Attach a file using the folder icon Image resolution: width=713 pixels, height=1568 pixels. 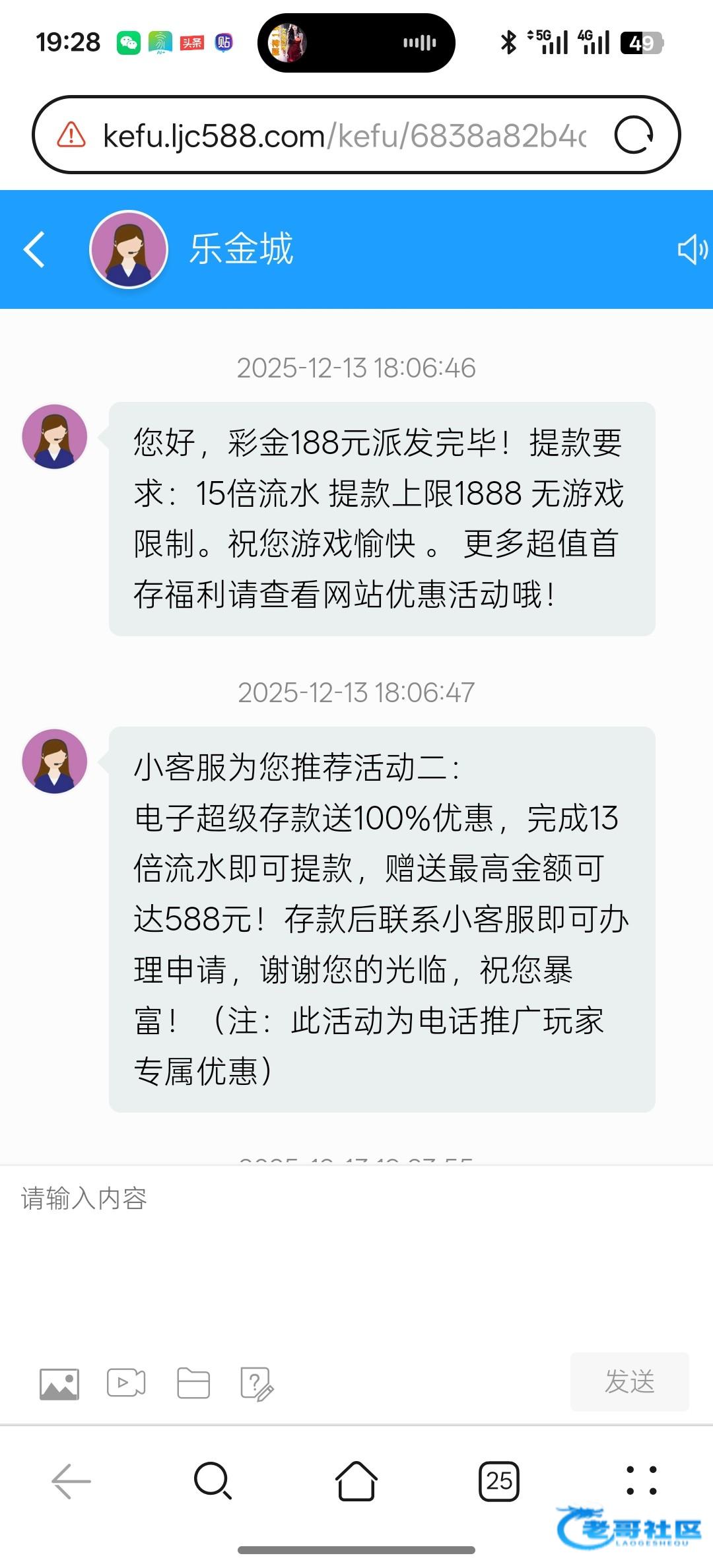[x=193, y=1383]
